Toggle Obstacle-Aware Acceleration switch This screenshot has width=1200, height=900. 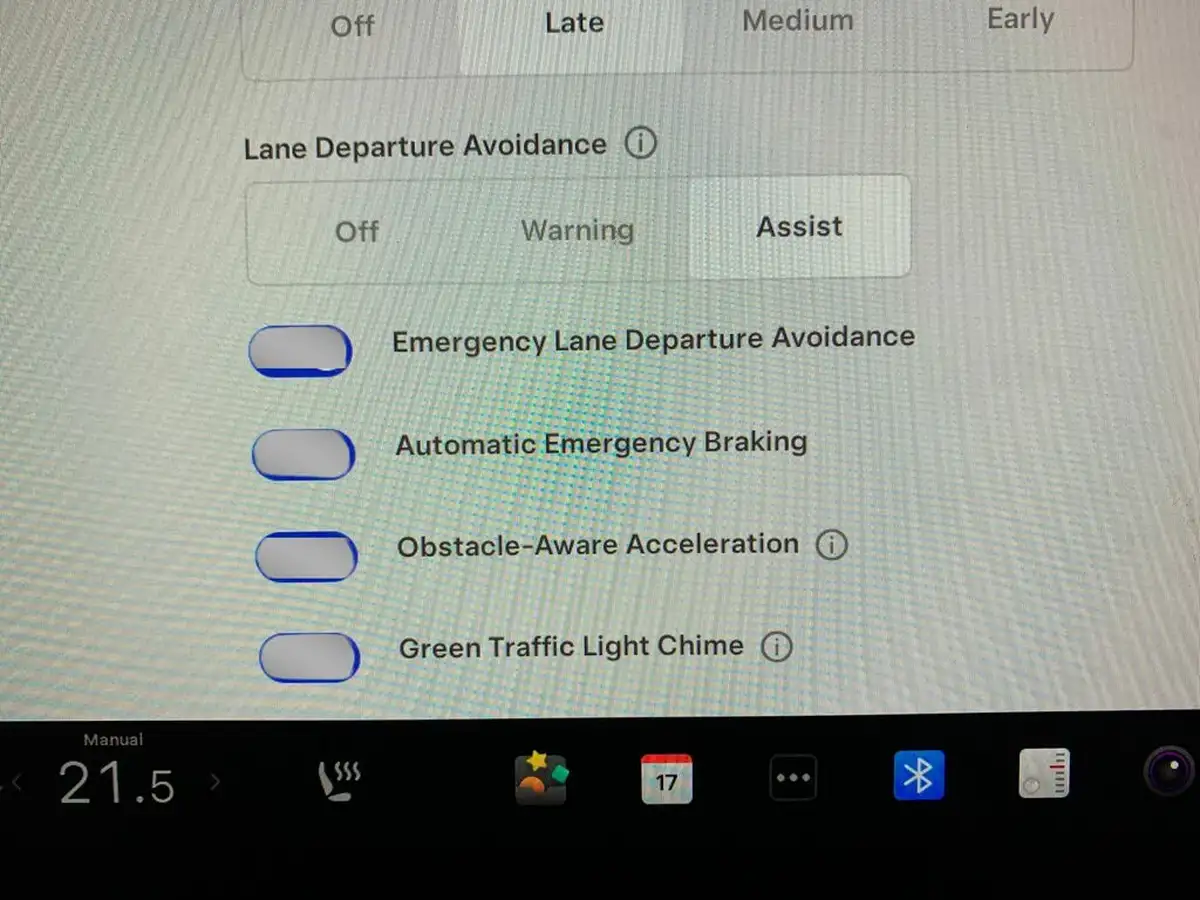click(306, 557)
